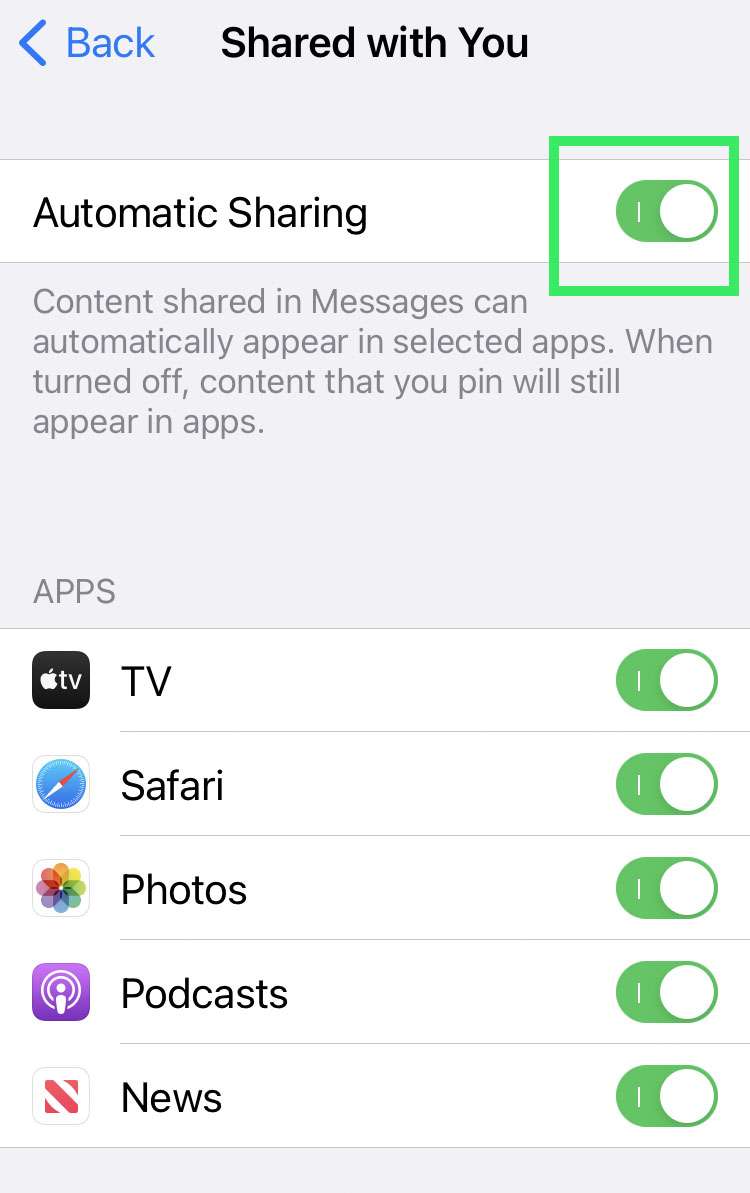Turn off Automatic Sharing
Image resolution: width=750 pixels, height=1193 pixels.
[x=666, y=211]
